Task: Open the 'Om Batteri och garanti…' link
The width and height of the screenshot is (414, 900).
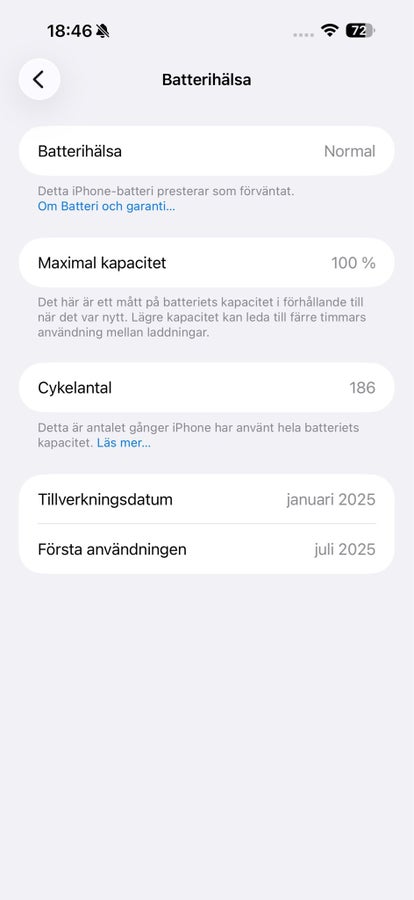Action: [106, 207]
